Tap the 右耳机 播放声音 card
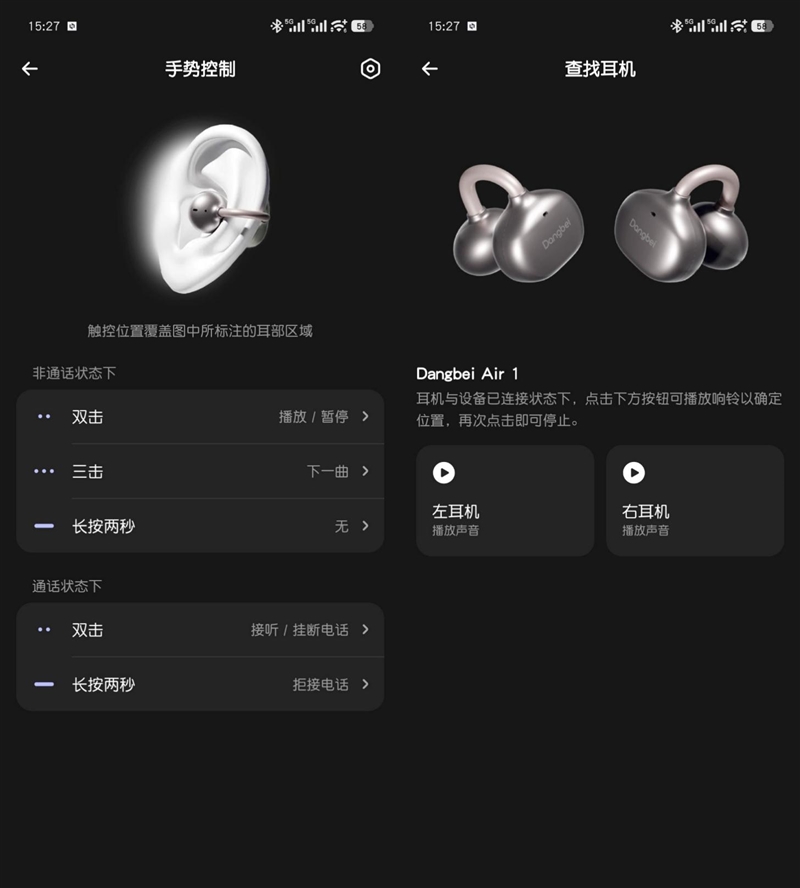Image resolution: width=800 pixels, height=888 pixels. (695, 500)
